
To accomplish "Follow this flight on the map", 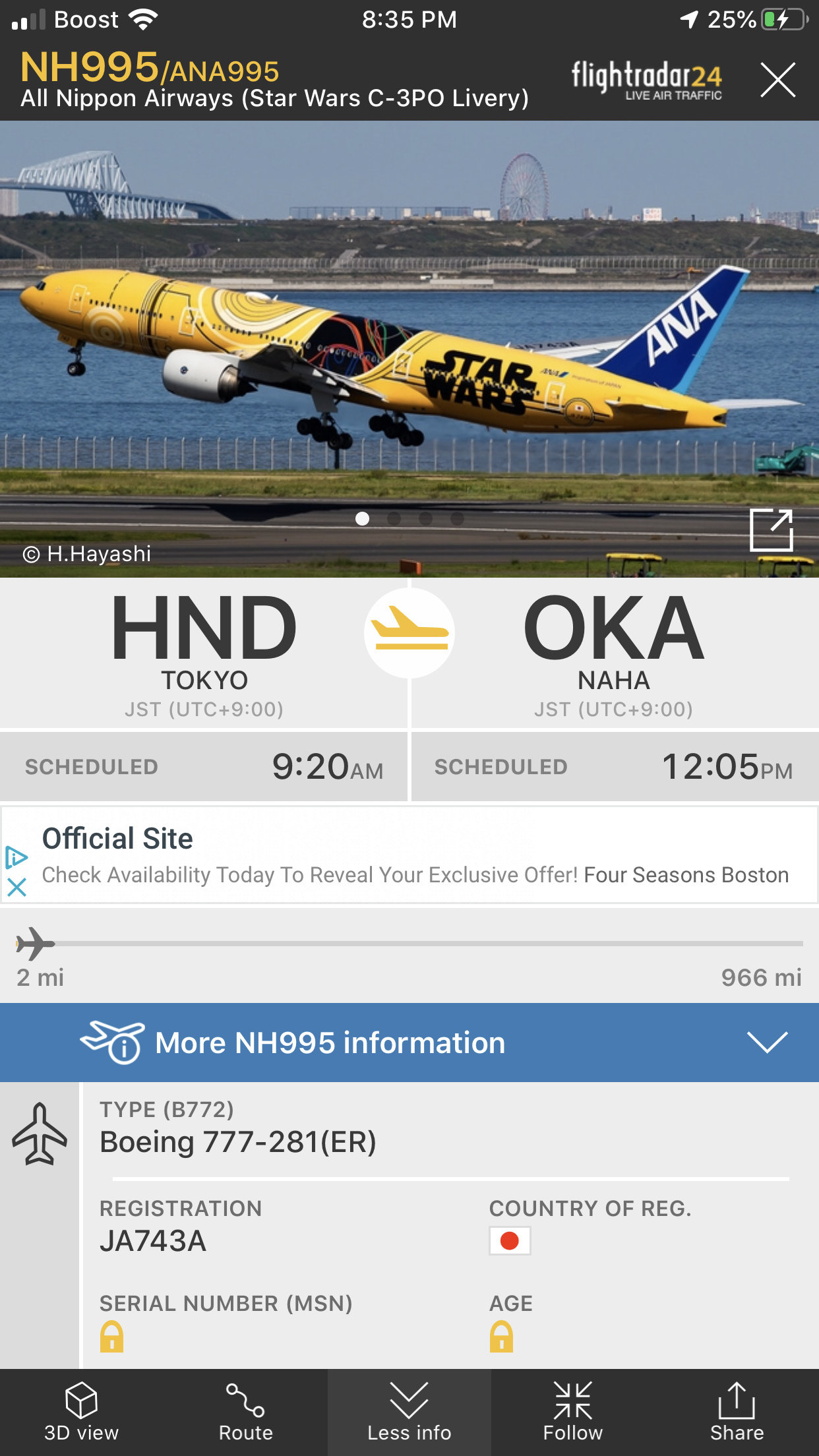I will tap(572, 1412).
